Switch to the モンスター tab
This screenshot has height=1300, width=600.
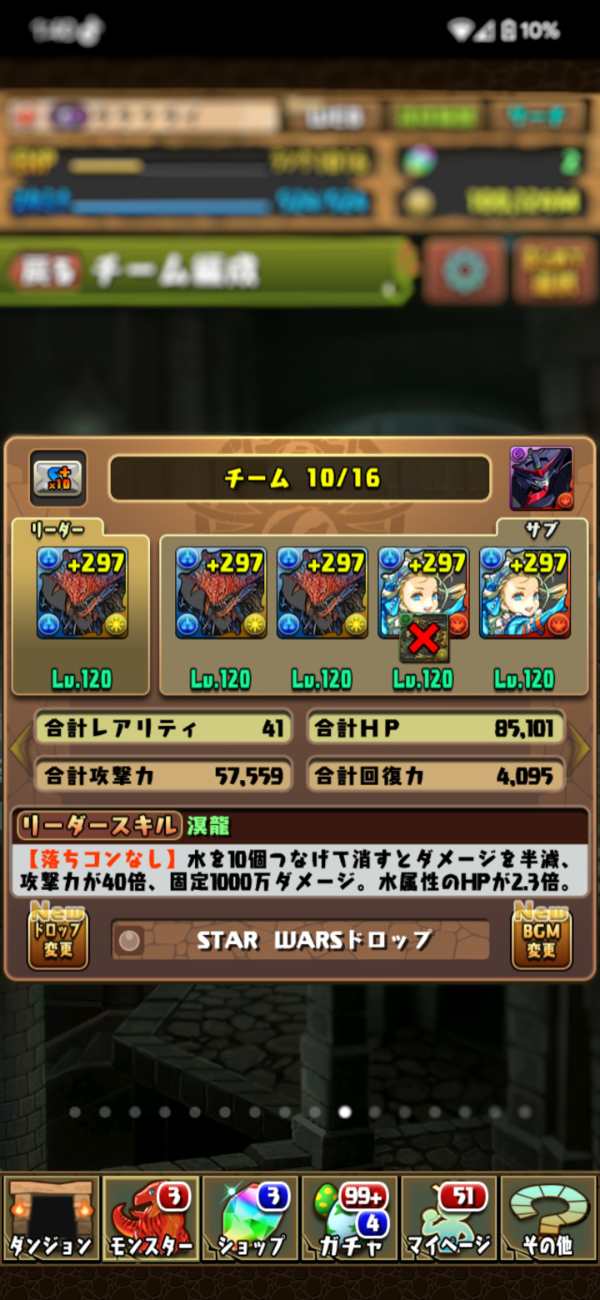[x=150, y=1218]
